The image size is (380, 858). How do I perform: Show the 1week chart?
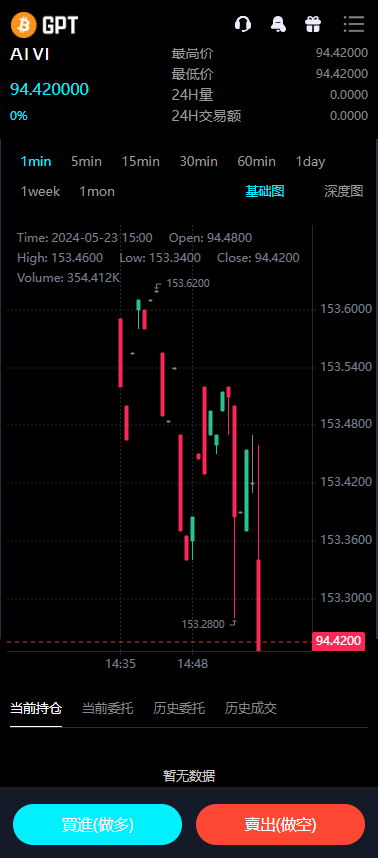(x=41, y=192)
